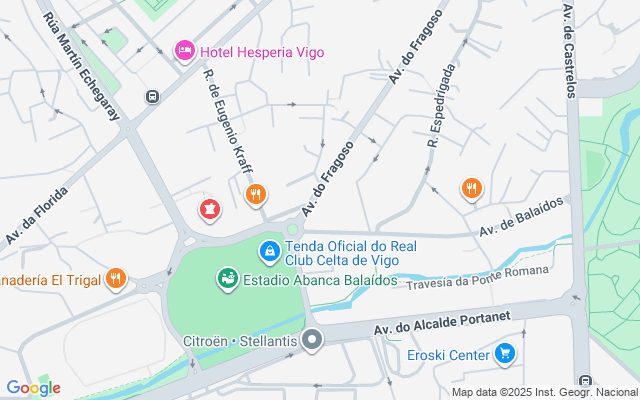Select the restaurant pin near R. Espedrigada

pos(471,187)
